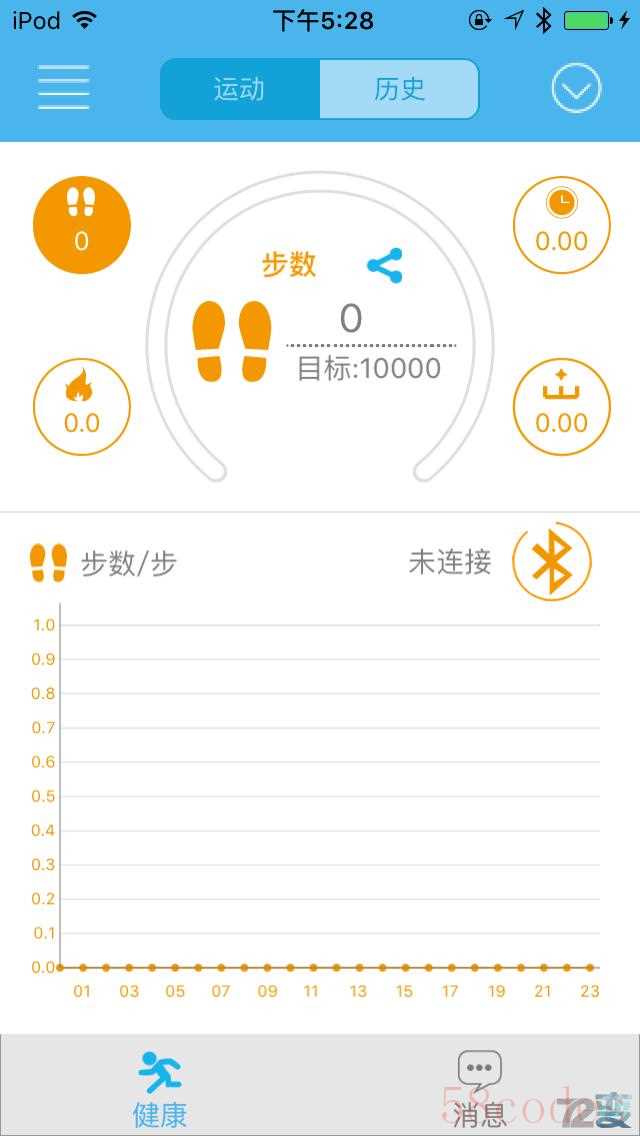Switch to the 运动 segment
The width and height of the screenshot is (640, 1136).
point(240,89)
